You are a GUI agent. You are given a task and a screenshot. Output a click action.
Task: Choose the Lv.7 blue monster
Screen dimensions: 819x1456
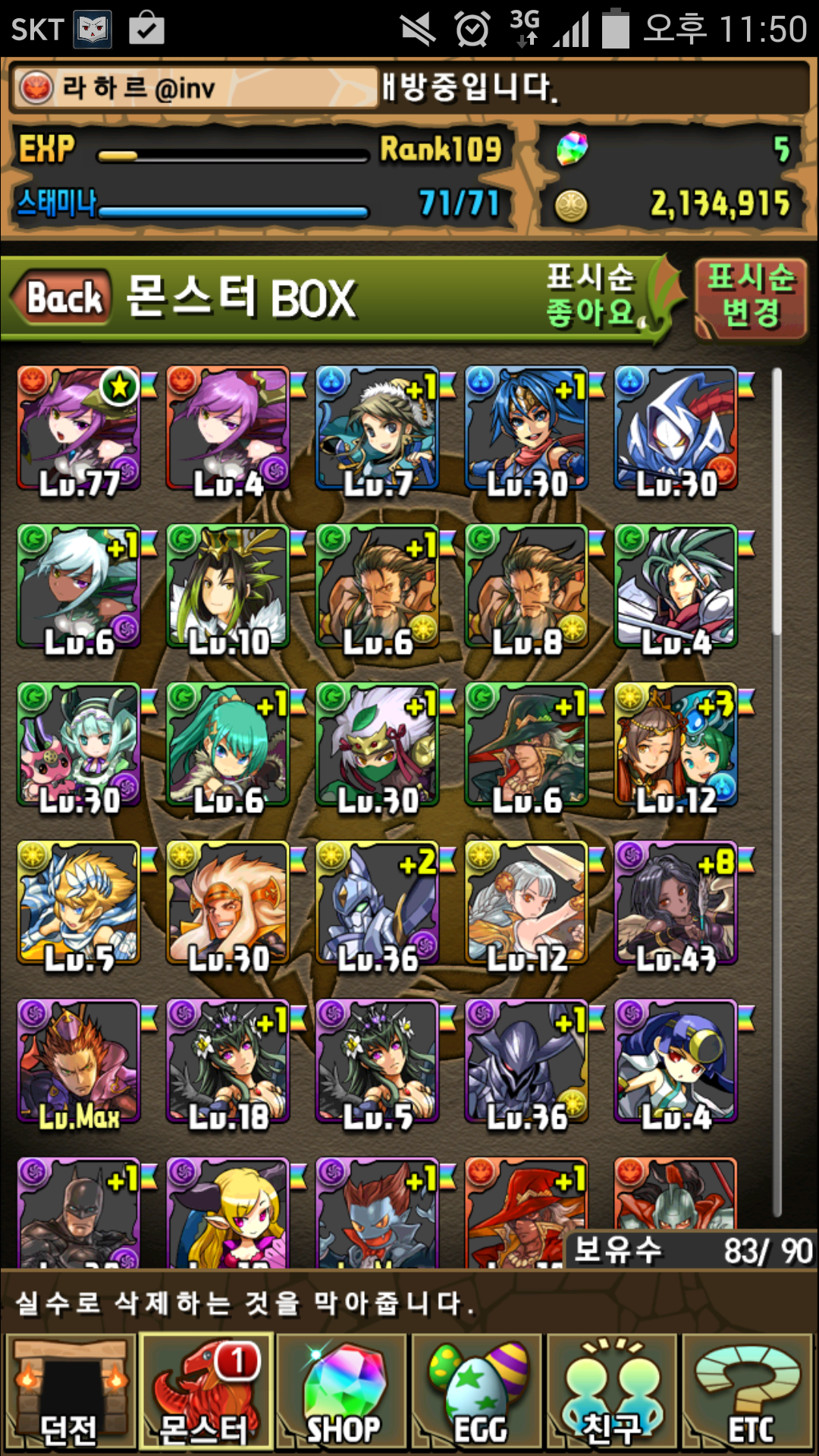[x=377, y=428]
